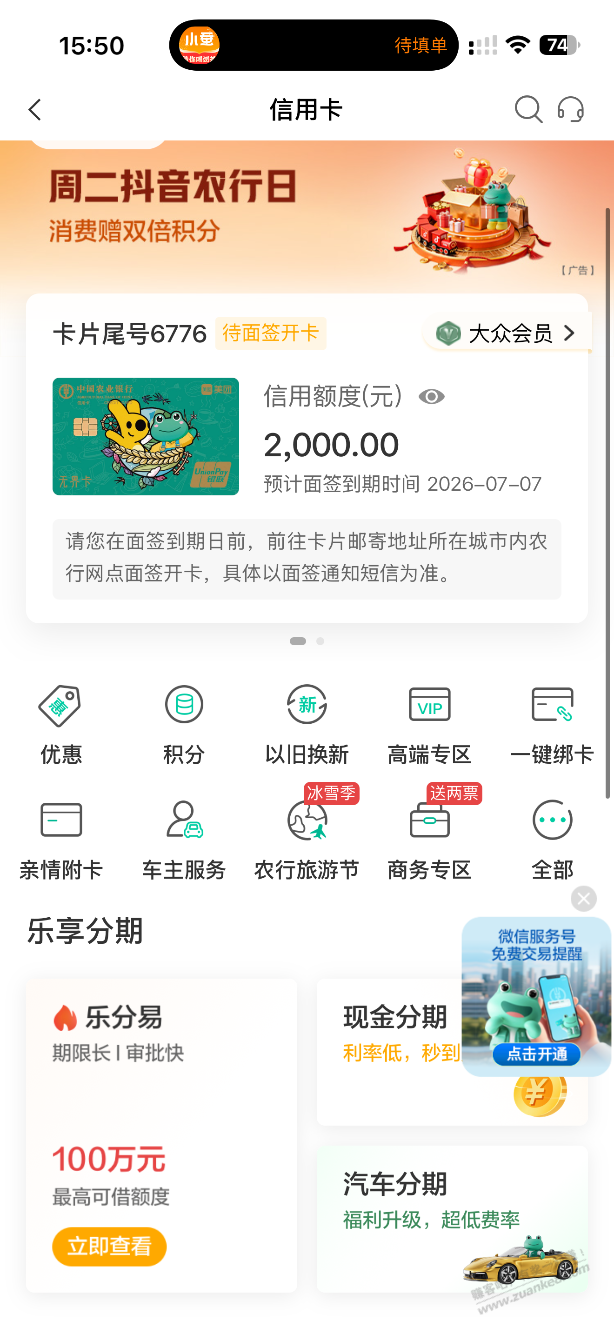The width and height of the screenshot is (614, 1334).
Task: Dismiss the 微信服务号 floating promo
Action: click(x=584, y=898)
